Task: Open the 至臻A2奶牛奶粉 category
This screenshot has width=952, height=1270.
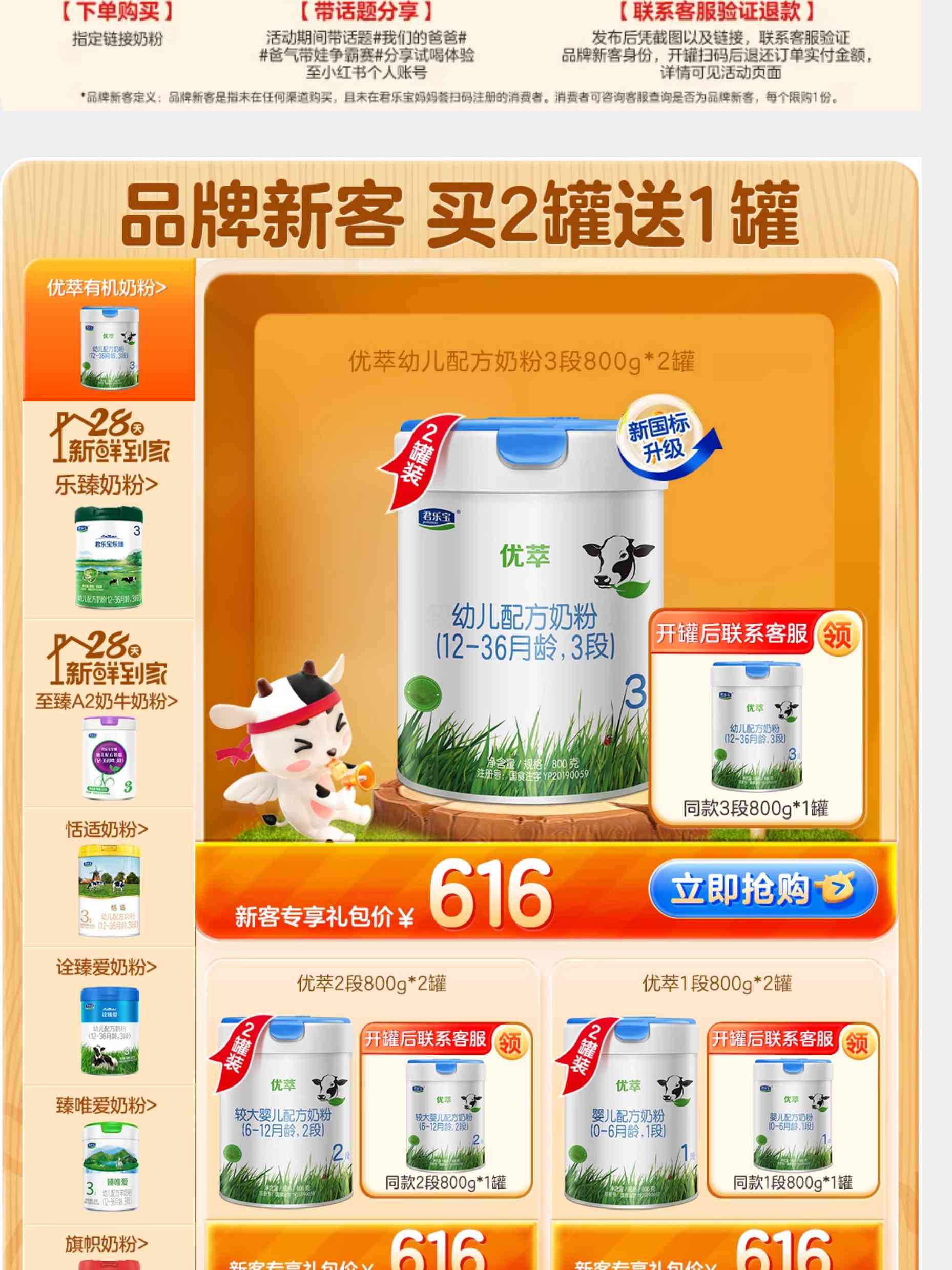Action: (109, 718)
